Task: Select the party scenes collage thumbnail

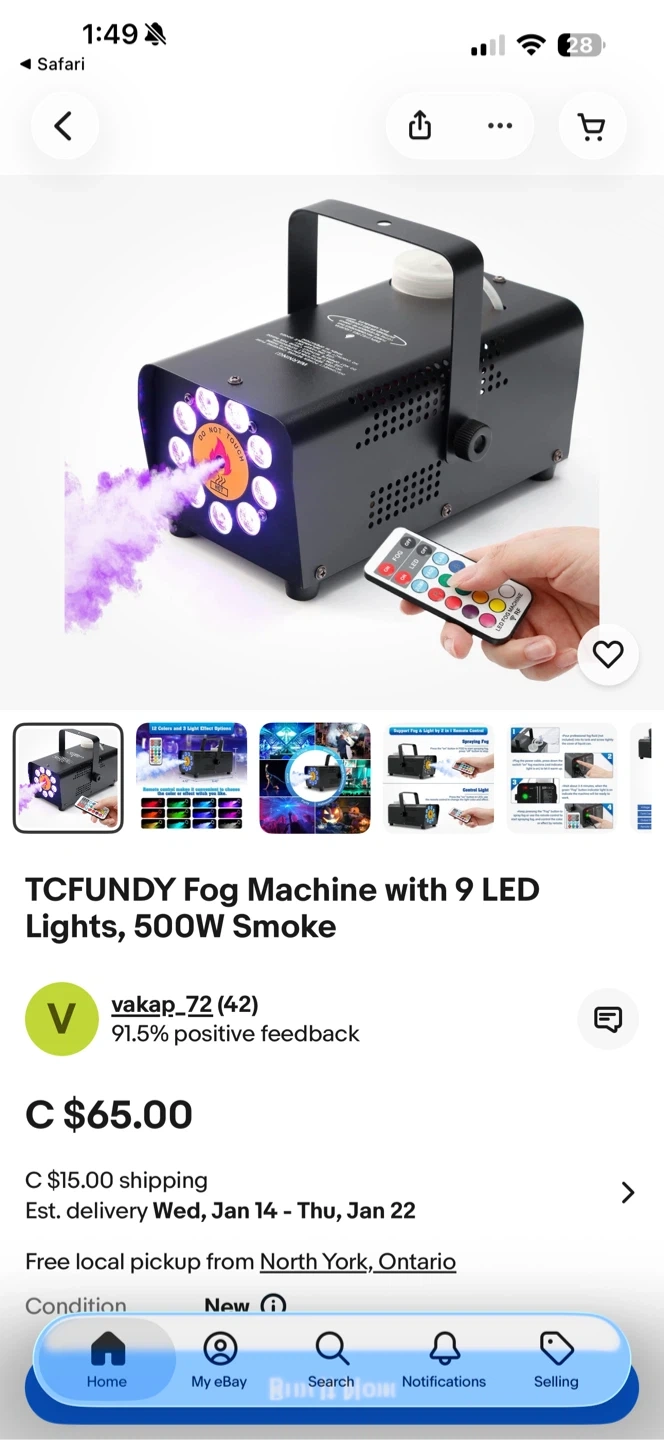Action: tap(314, 778)
